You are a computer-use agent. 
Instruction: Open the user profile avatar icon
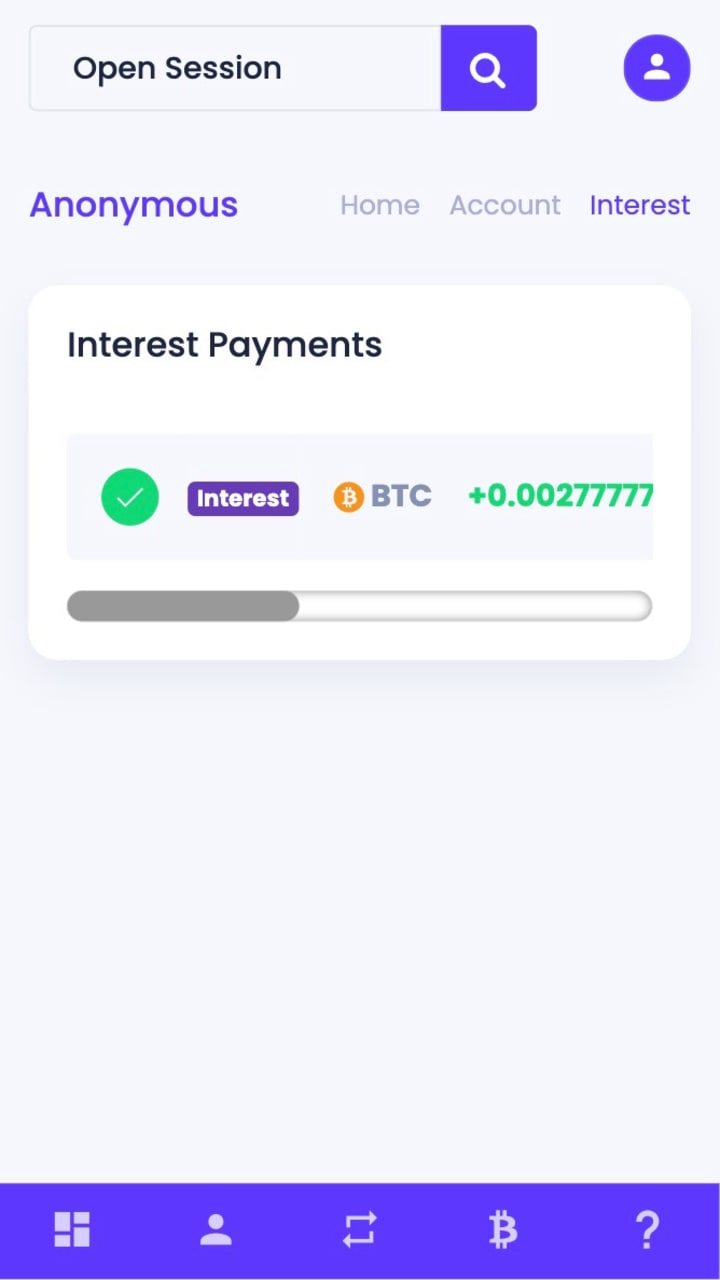657,68
